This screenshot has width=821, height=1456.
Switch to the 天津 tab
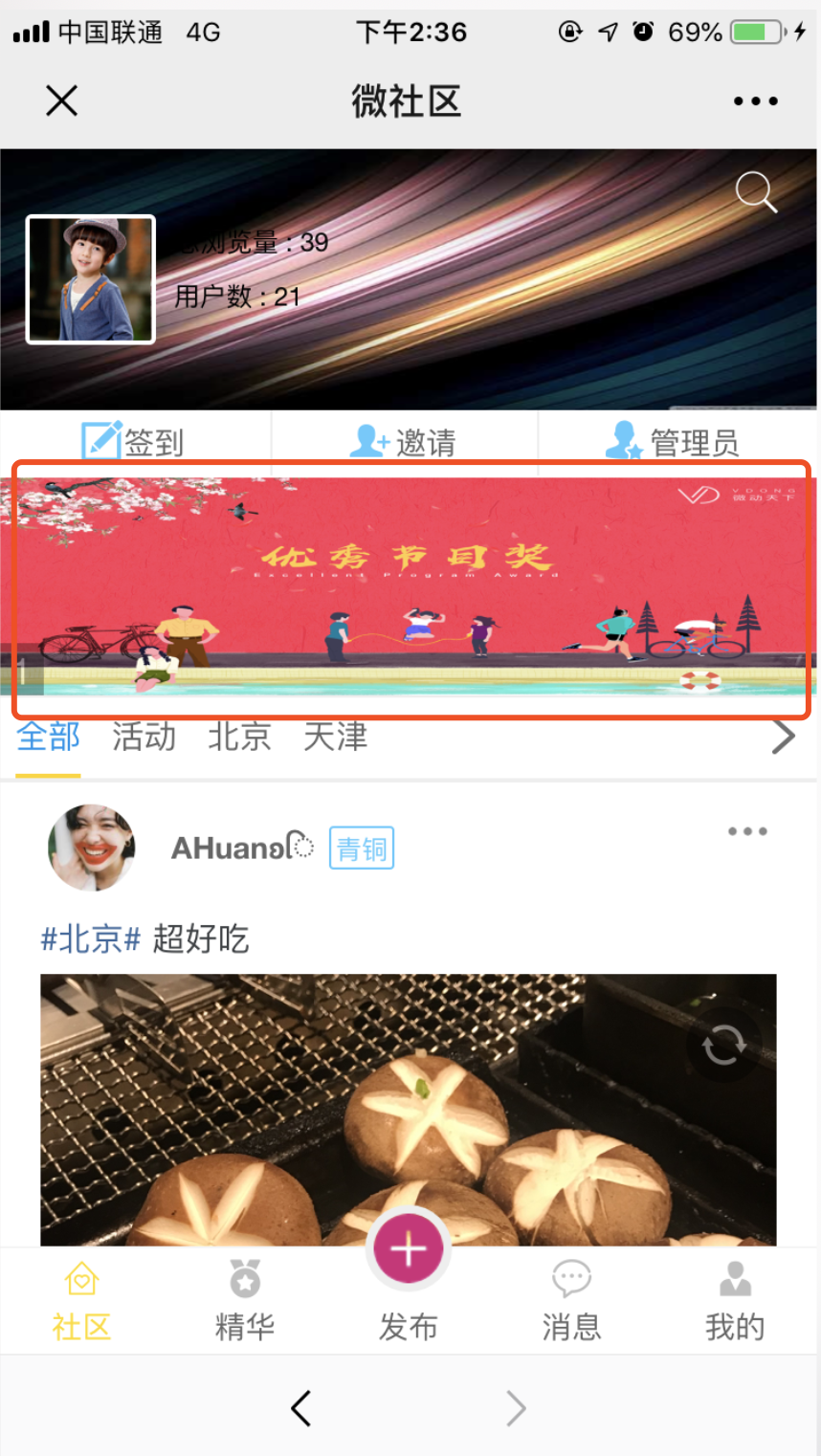point(336,737)
